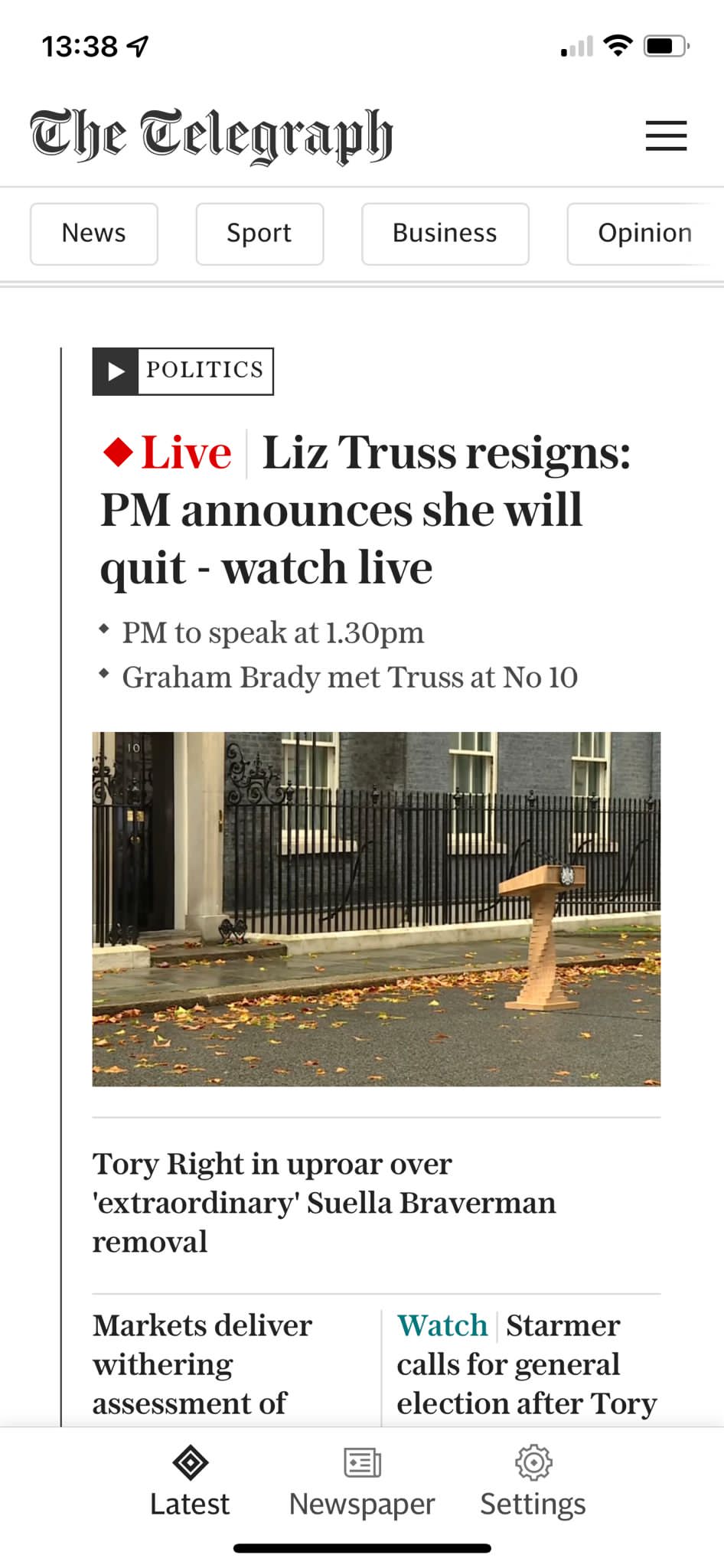
Task: Switch to the Newspaper tab
Action: 362,1482
